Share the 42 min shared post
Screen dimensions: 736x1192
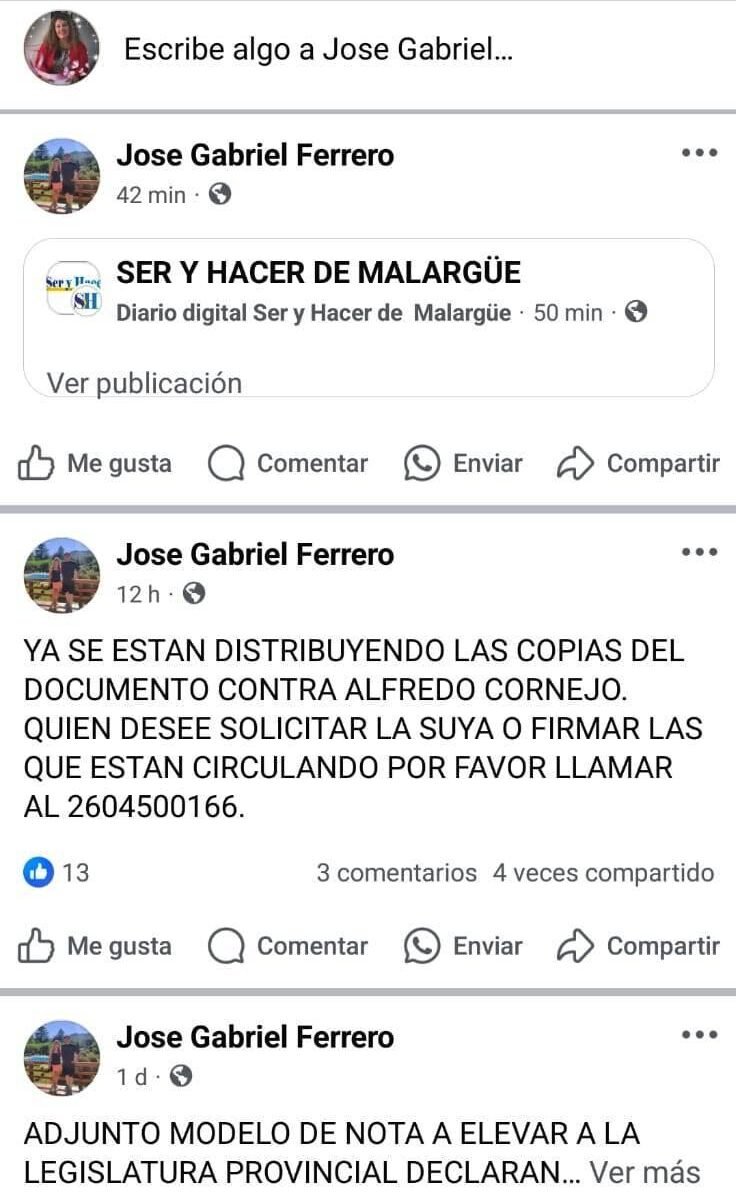pyautogui.click(x=638, y=463)
